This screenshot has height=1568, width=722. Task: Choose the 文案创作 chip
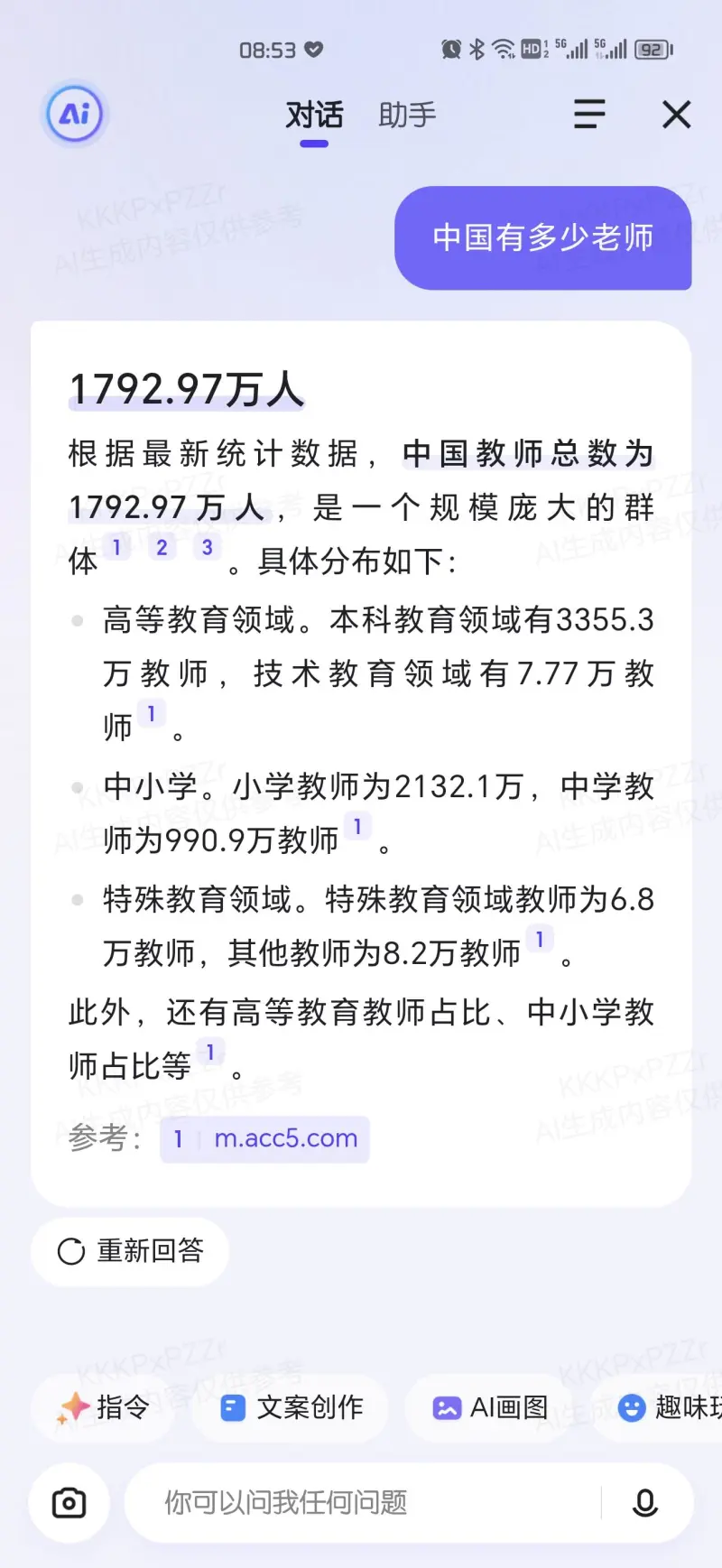pos(292,1407)
